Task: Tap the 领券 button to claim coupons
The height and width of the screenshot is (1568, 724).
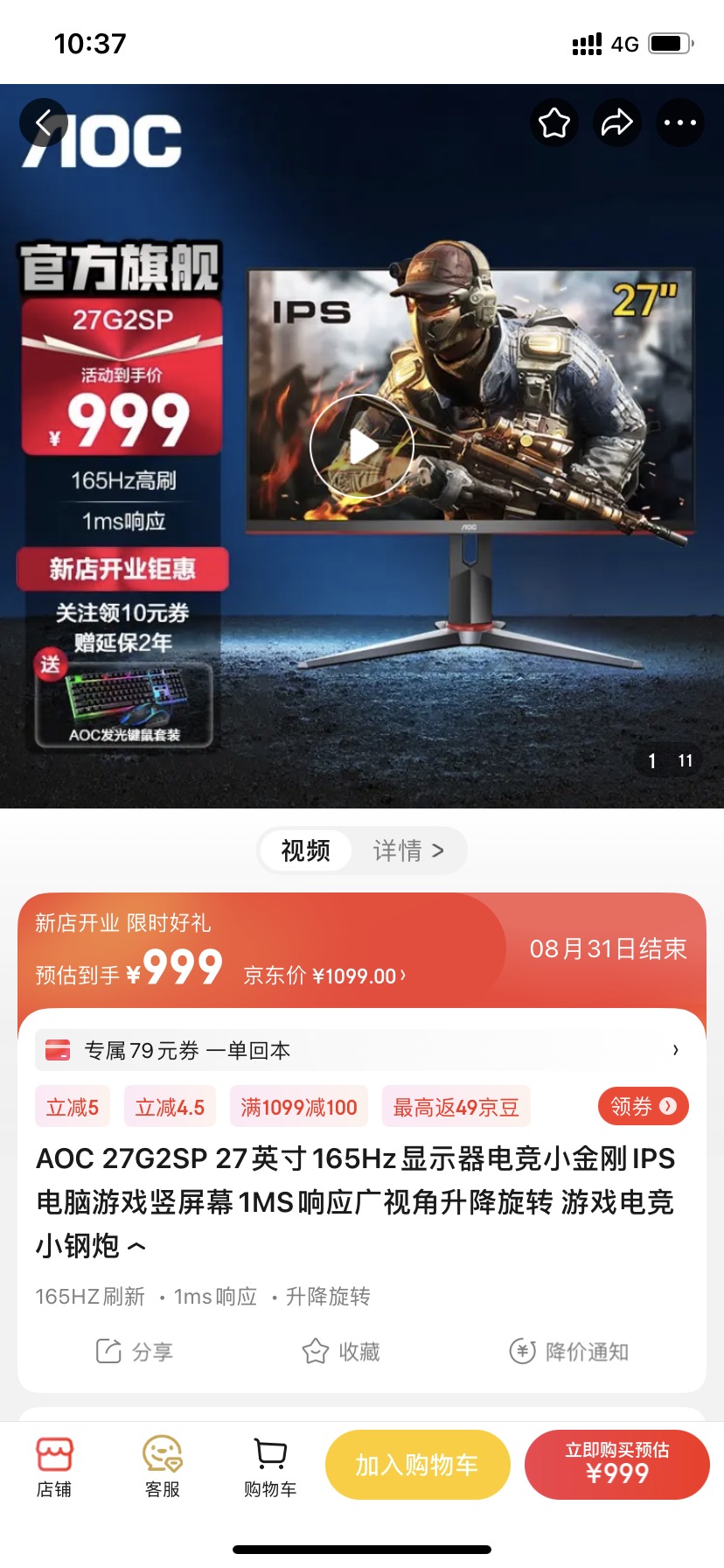Action: (644, 1107)
